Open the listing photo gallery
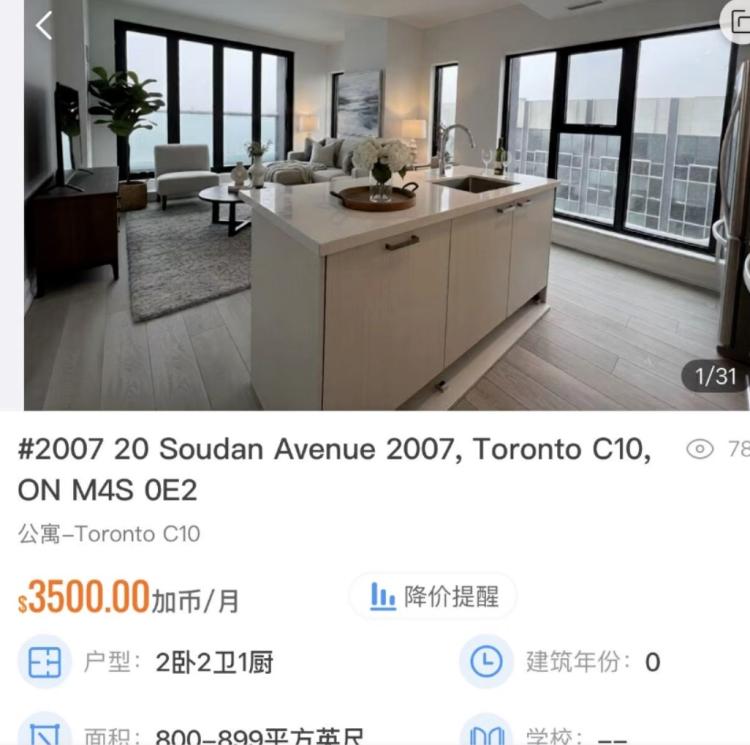Screen dimensions: 750x745 (380, 210)
